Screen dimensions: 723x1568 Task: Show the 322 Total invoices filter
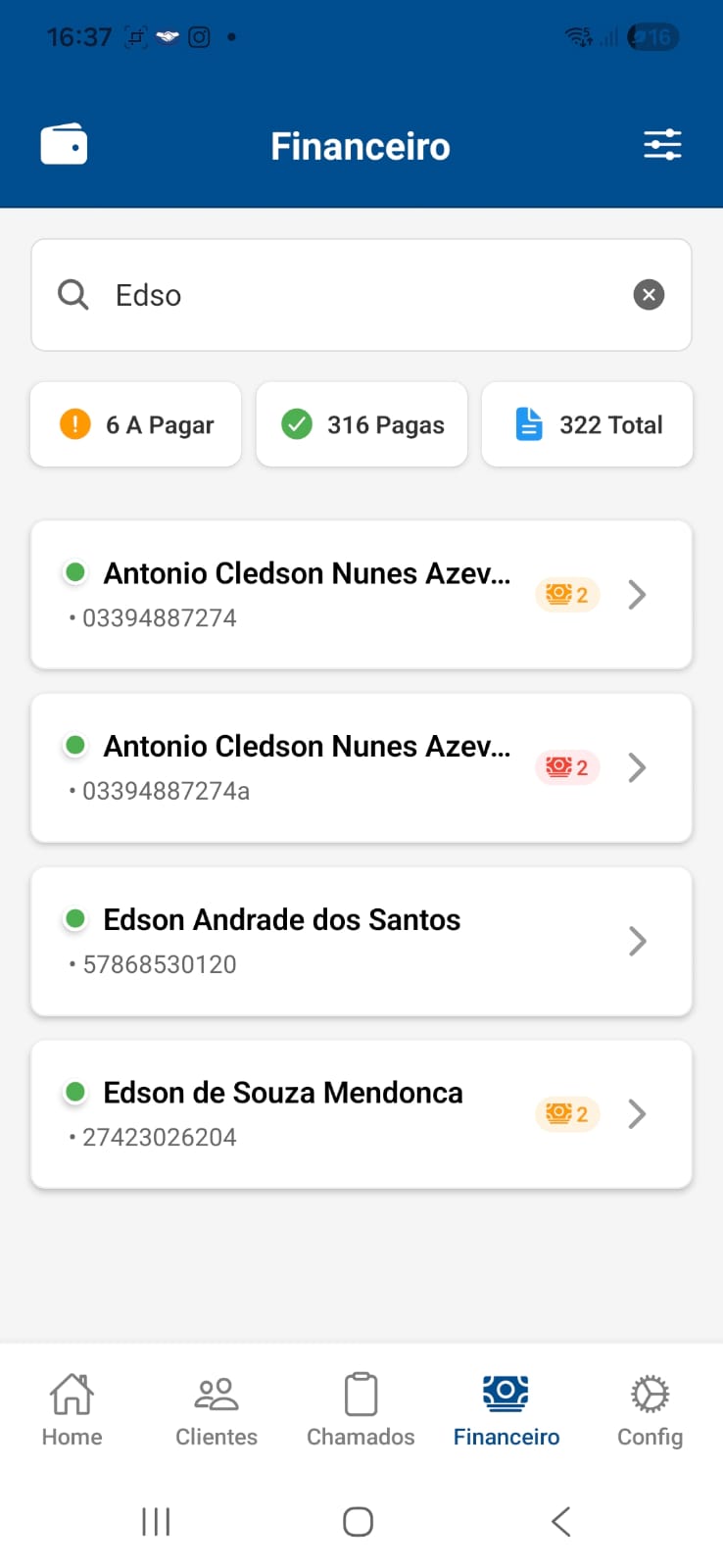[586, 424]
